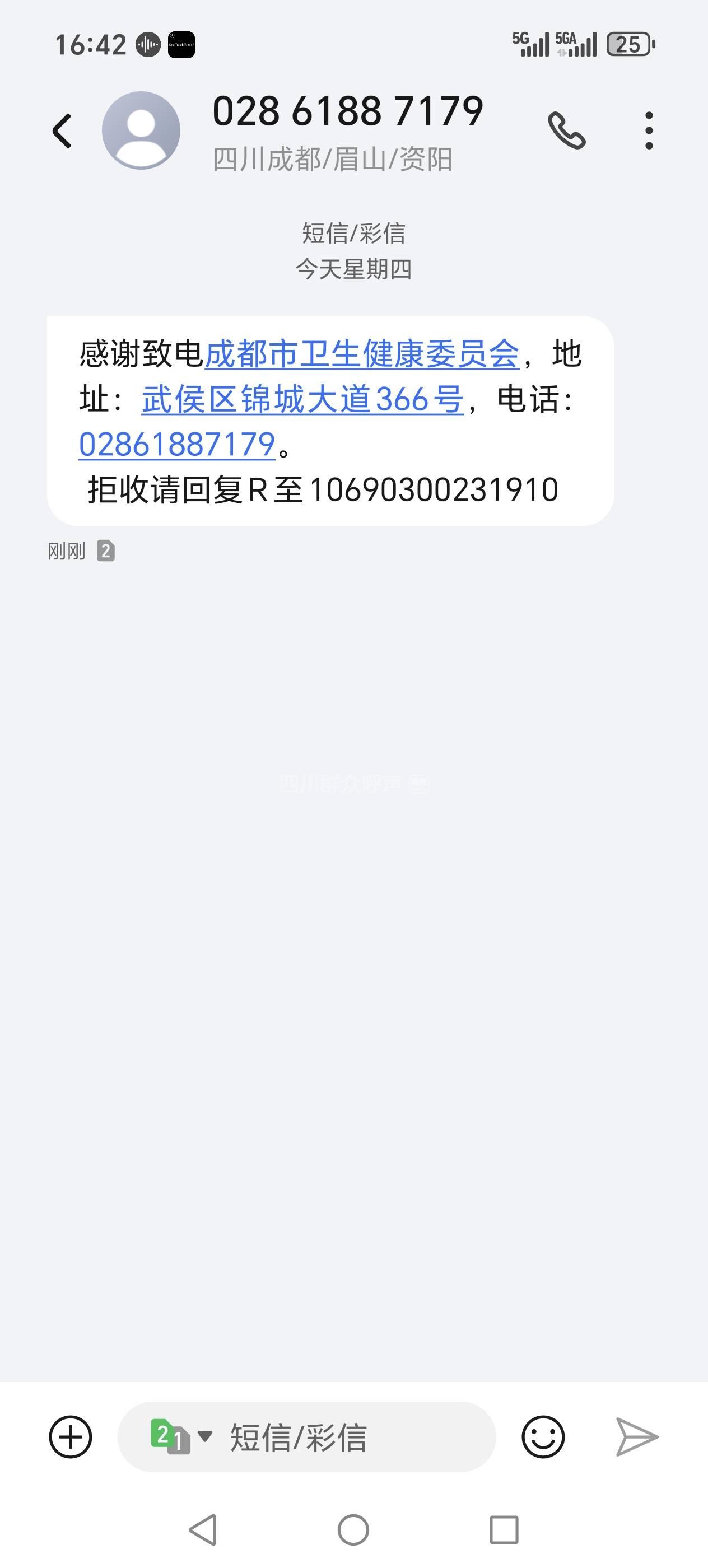708x1568 pixels.
Task: Open the emoji picker
Action: (x=542, y=1437)
